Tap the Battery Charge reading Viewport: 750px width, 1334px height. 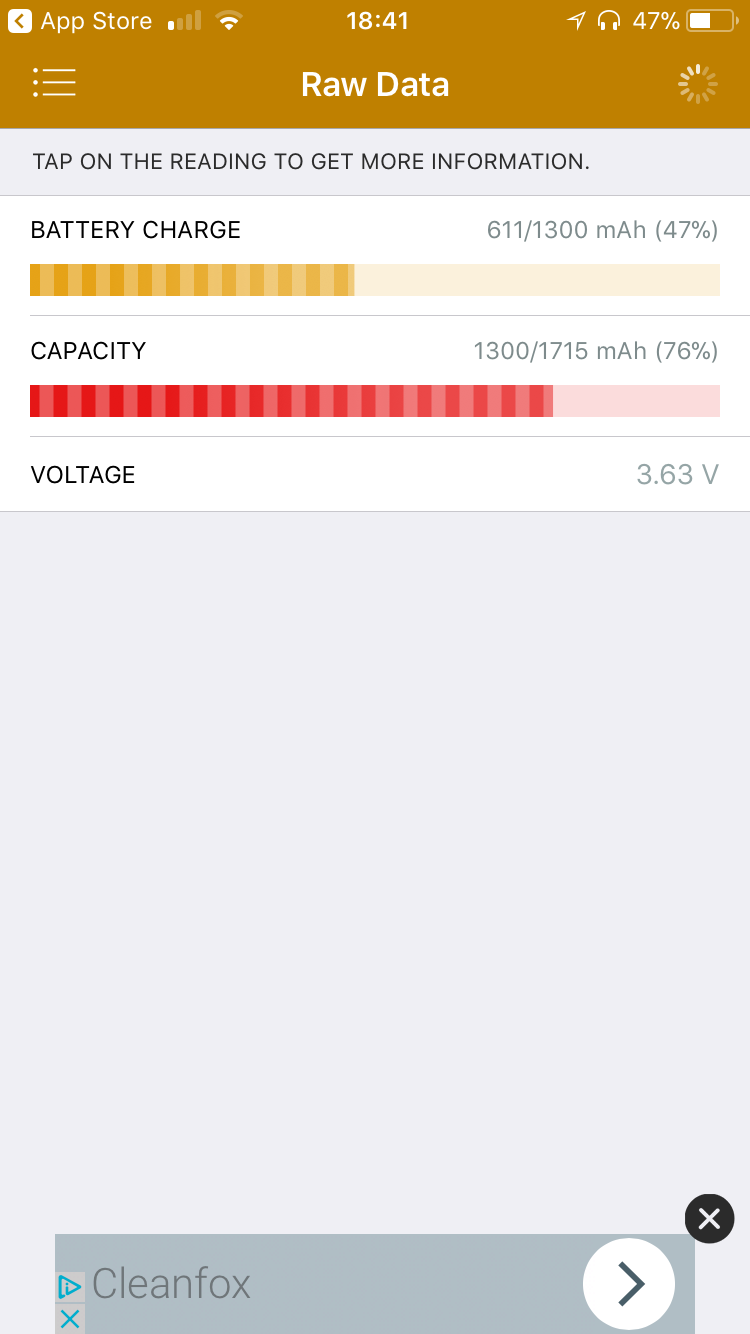click(x=375, y=256)
